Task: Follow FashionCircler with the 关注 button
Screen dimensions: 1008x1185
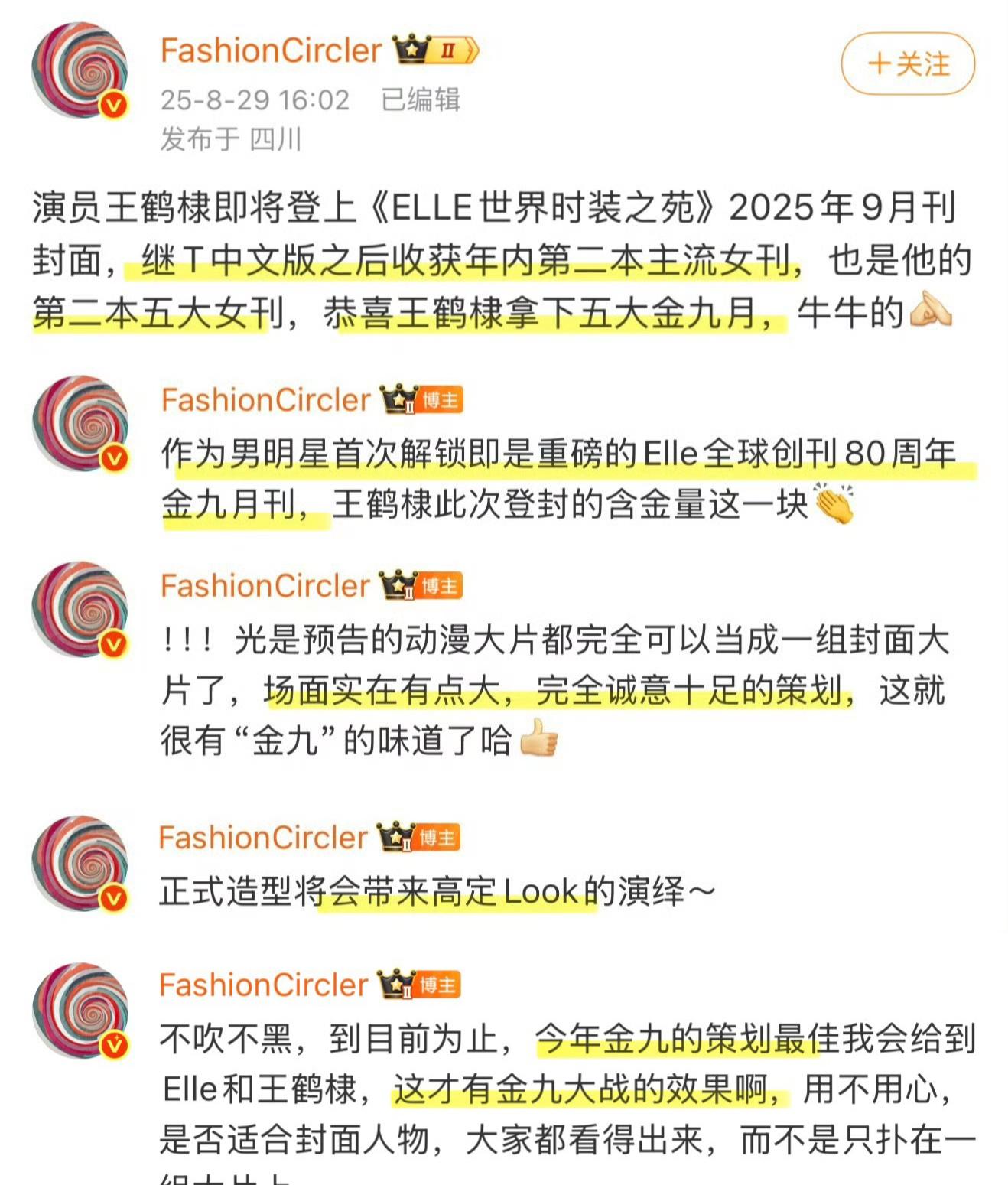Action: coord(907,63)
